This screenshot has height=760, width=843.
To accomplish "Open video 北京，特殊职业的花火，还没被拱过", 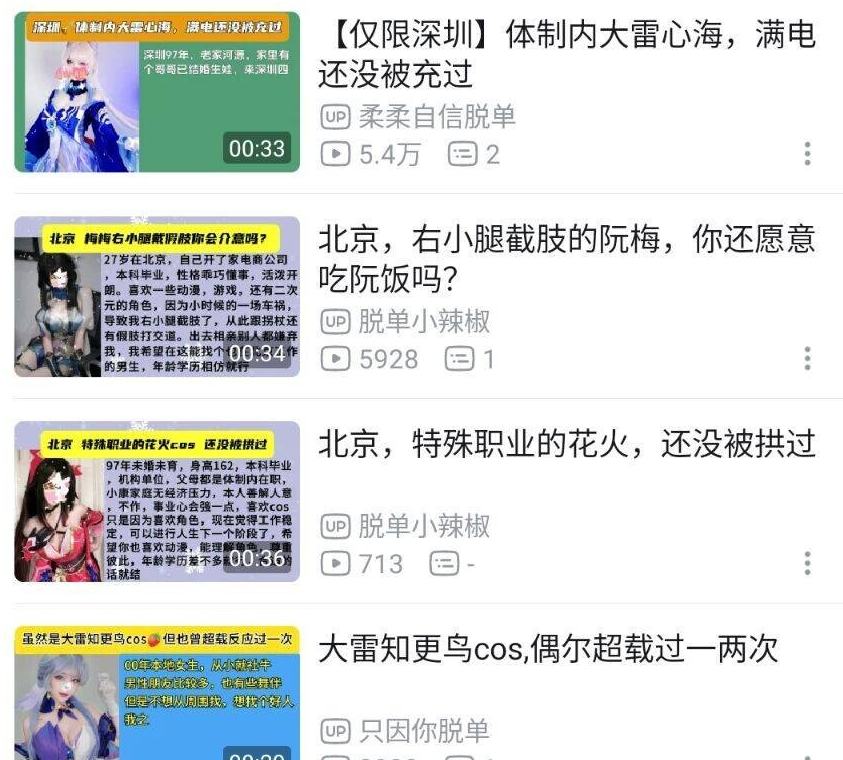I will click(566, 445).
